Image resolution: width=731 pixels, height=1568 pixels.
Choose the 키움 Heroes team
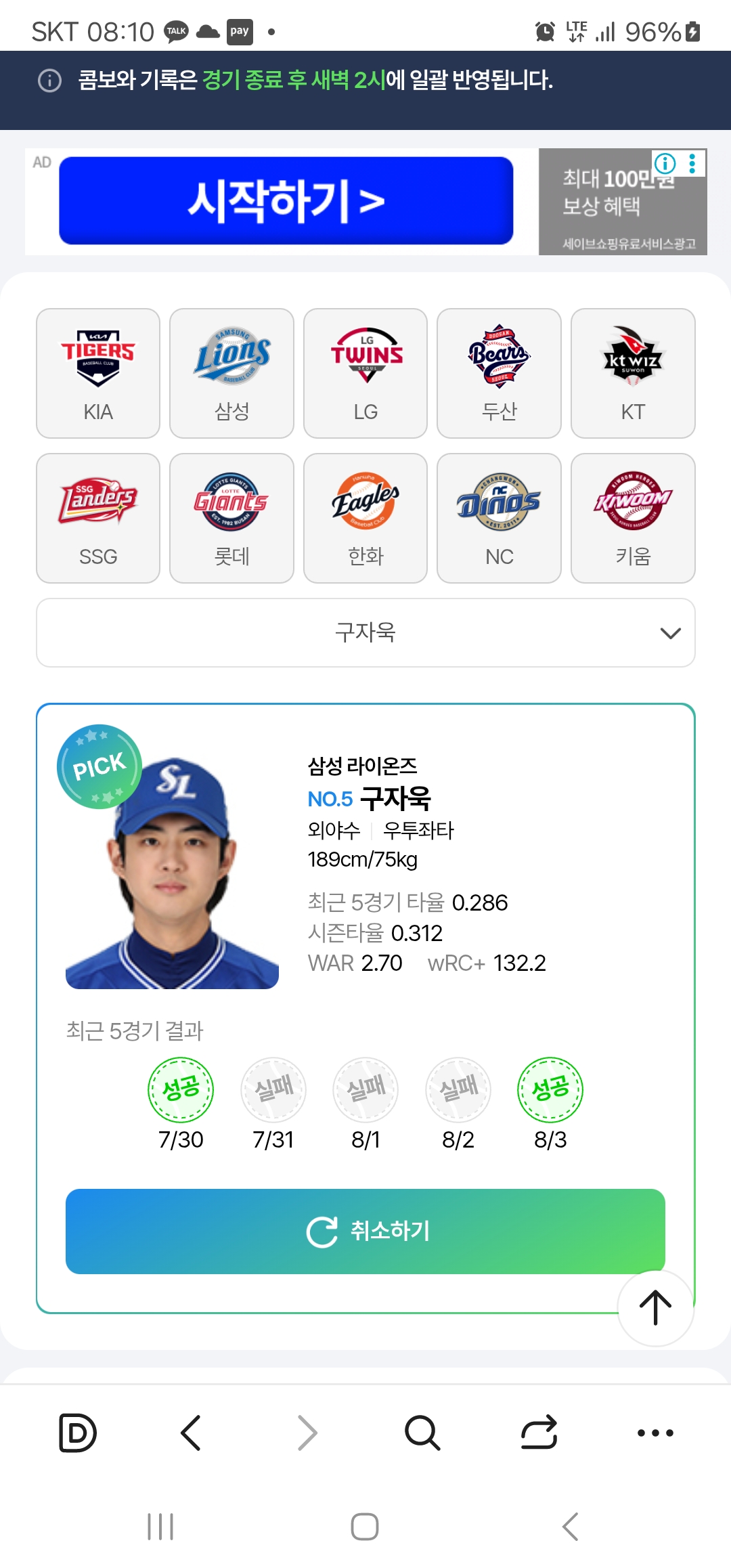click(x=633, y=518)
